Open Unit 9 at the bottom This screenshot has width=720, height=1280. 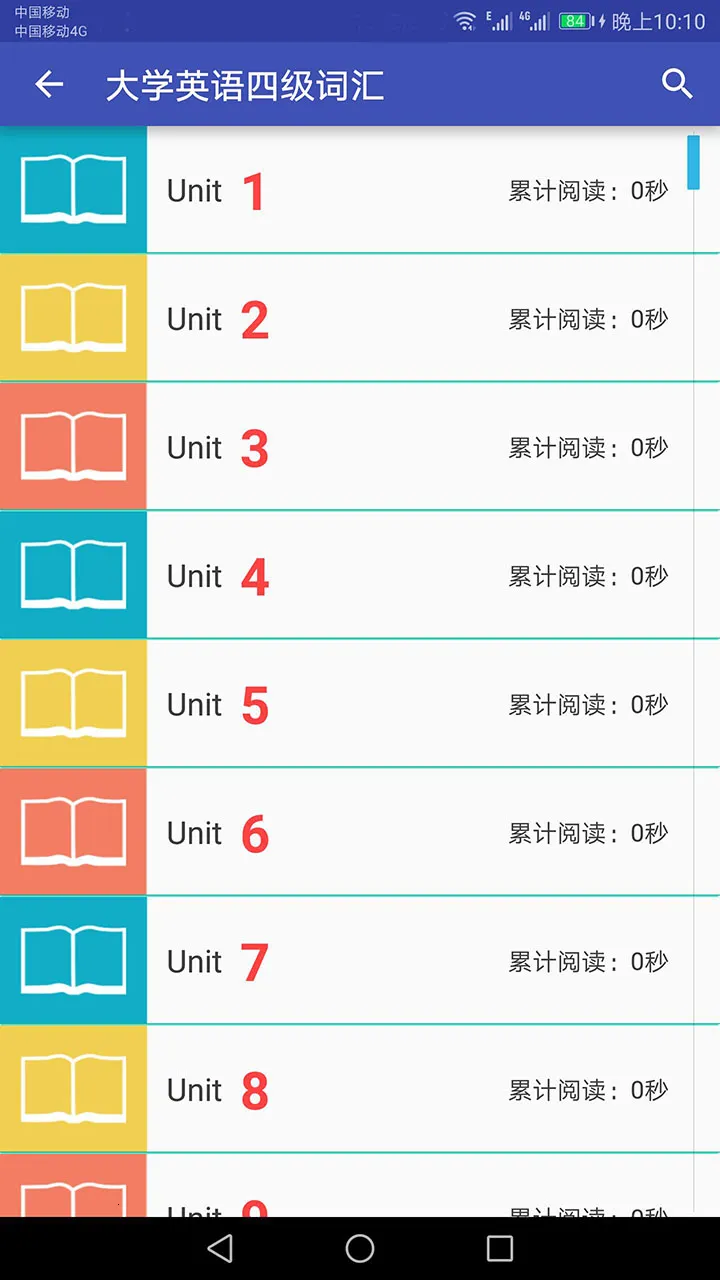[400, 1200]
